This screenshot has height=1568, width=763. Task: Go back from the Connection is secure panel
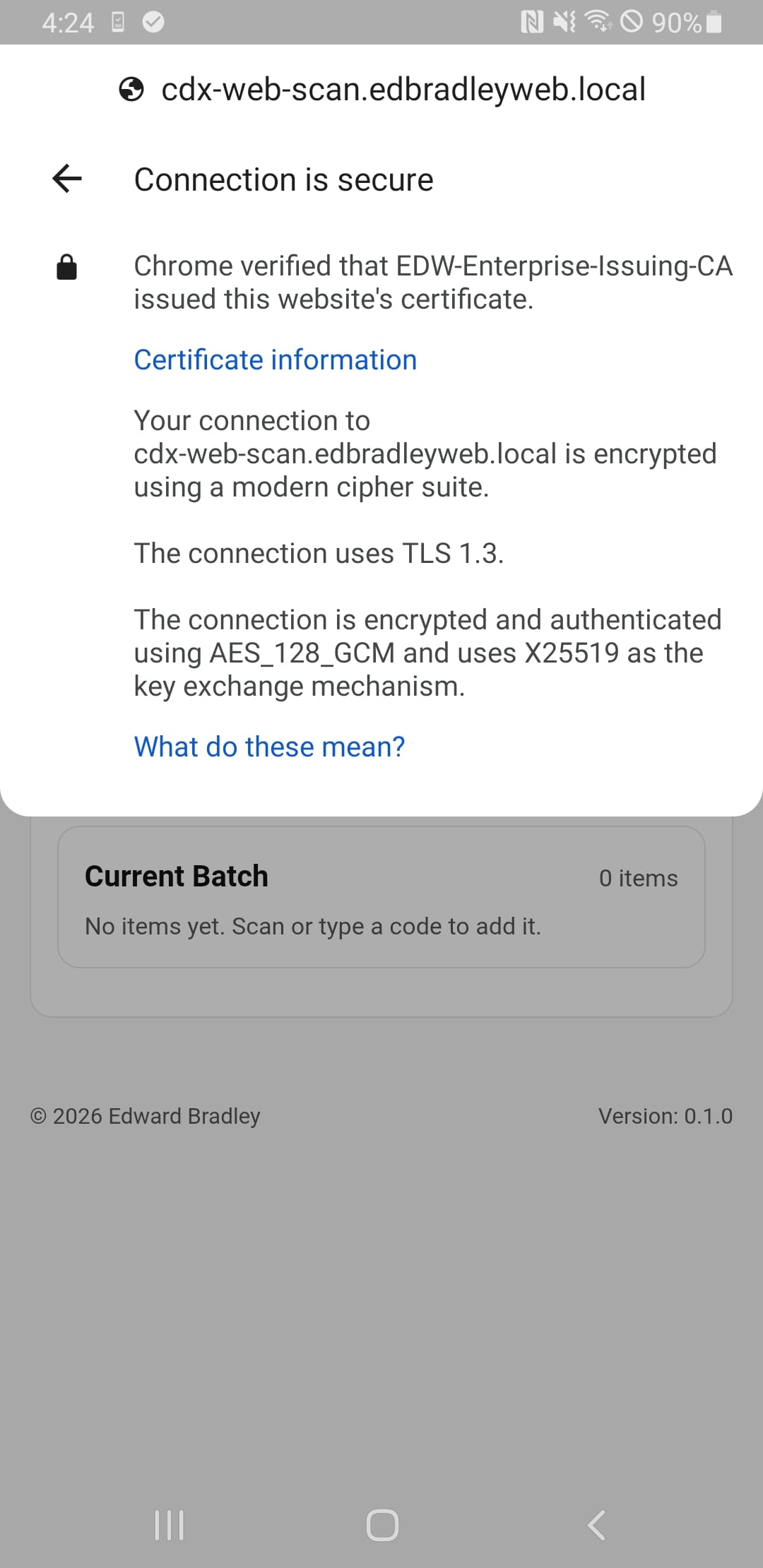pyautogui.click(x=67, y=179)
